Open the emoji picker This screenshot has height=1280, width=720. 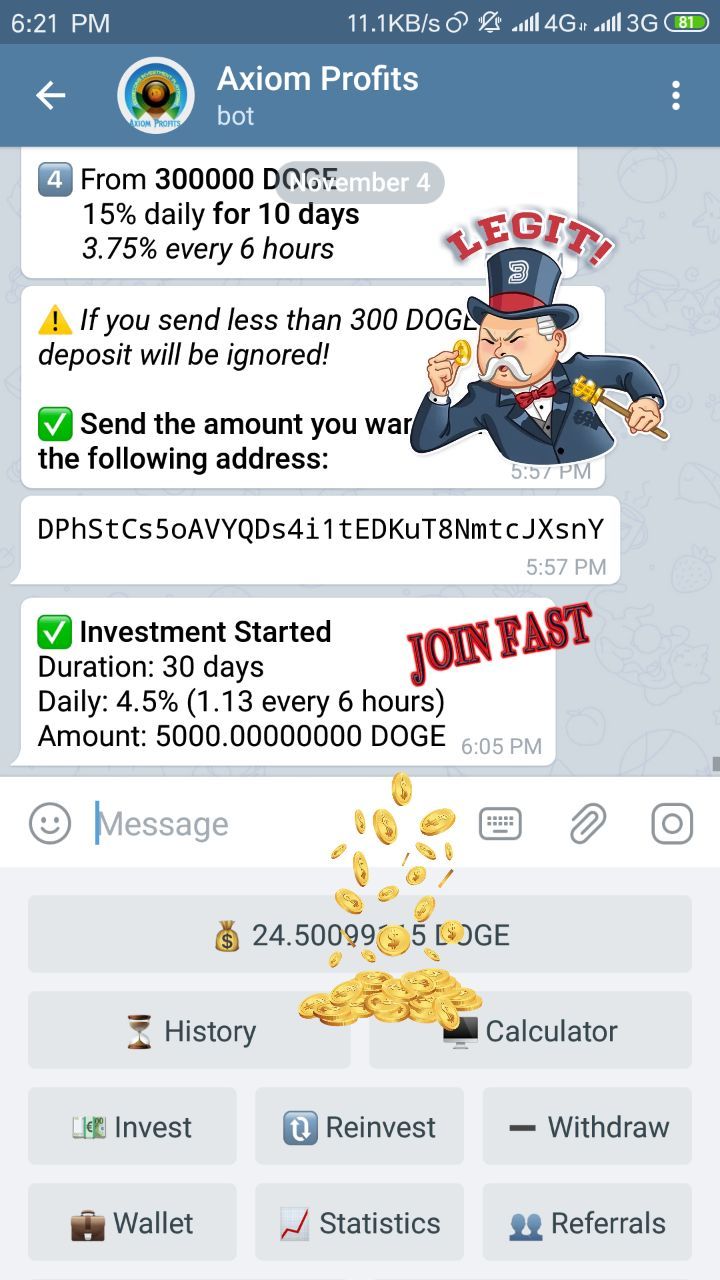[50, 824]
